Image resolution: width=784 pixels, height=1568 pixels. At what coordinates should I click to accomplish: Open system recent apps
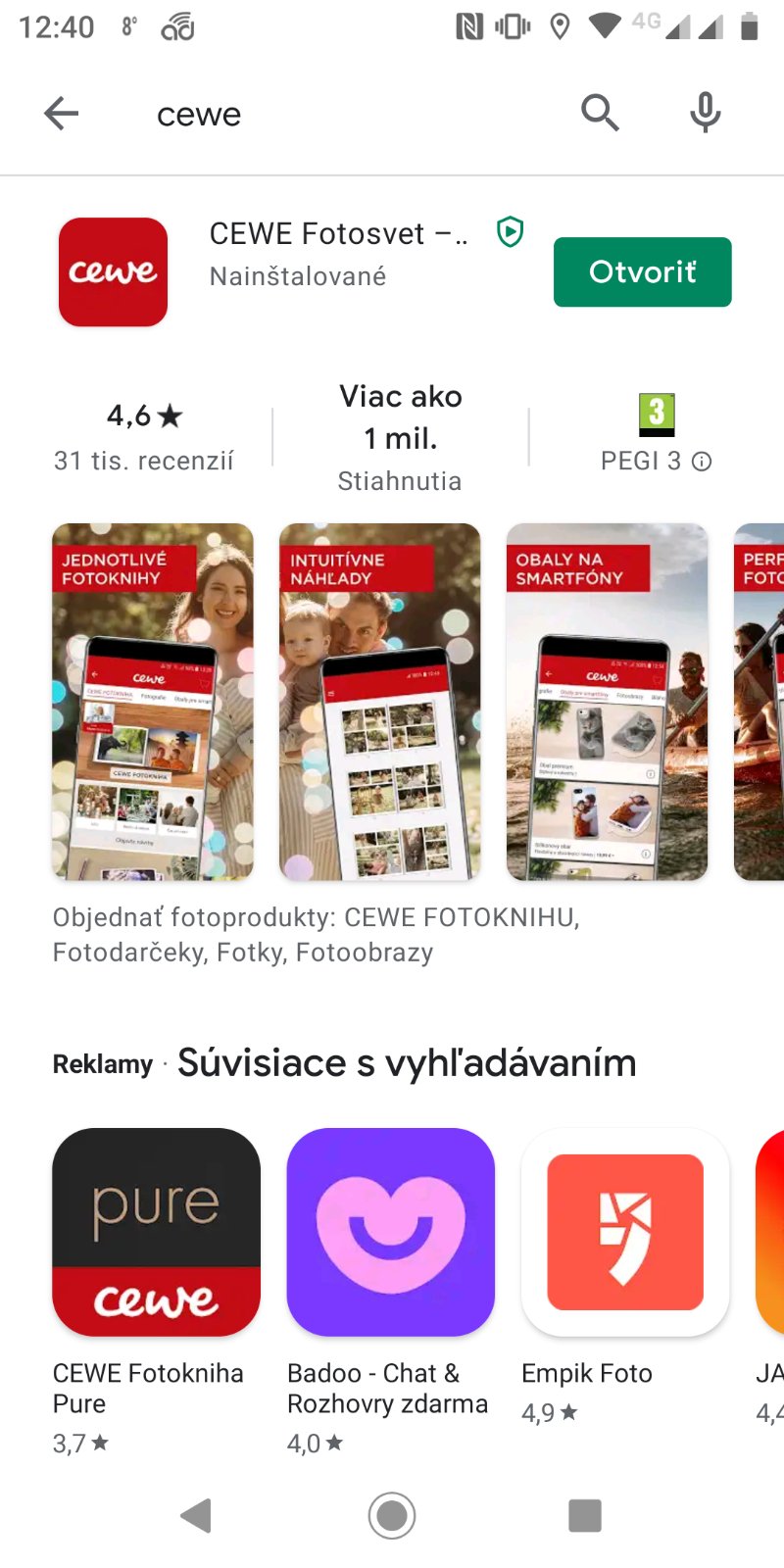[x=585, y=1515]
